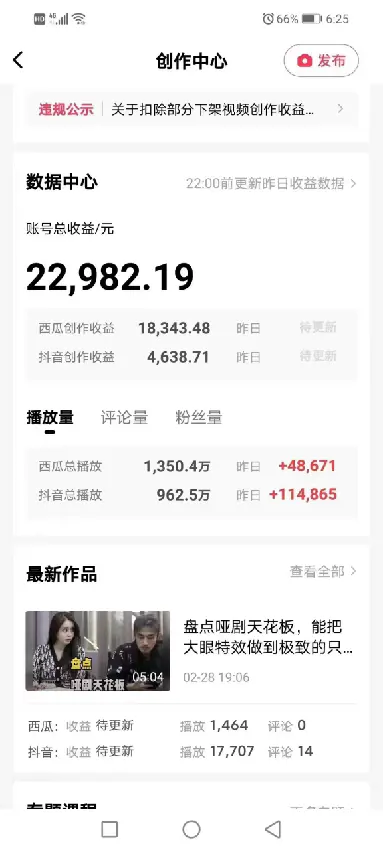Tap the system home button
The width and height of the screenshot is (383, 851).
192,829
